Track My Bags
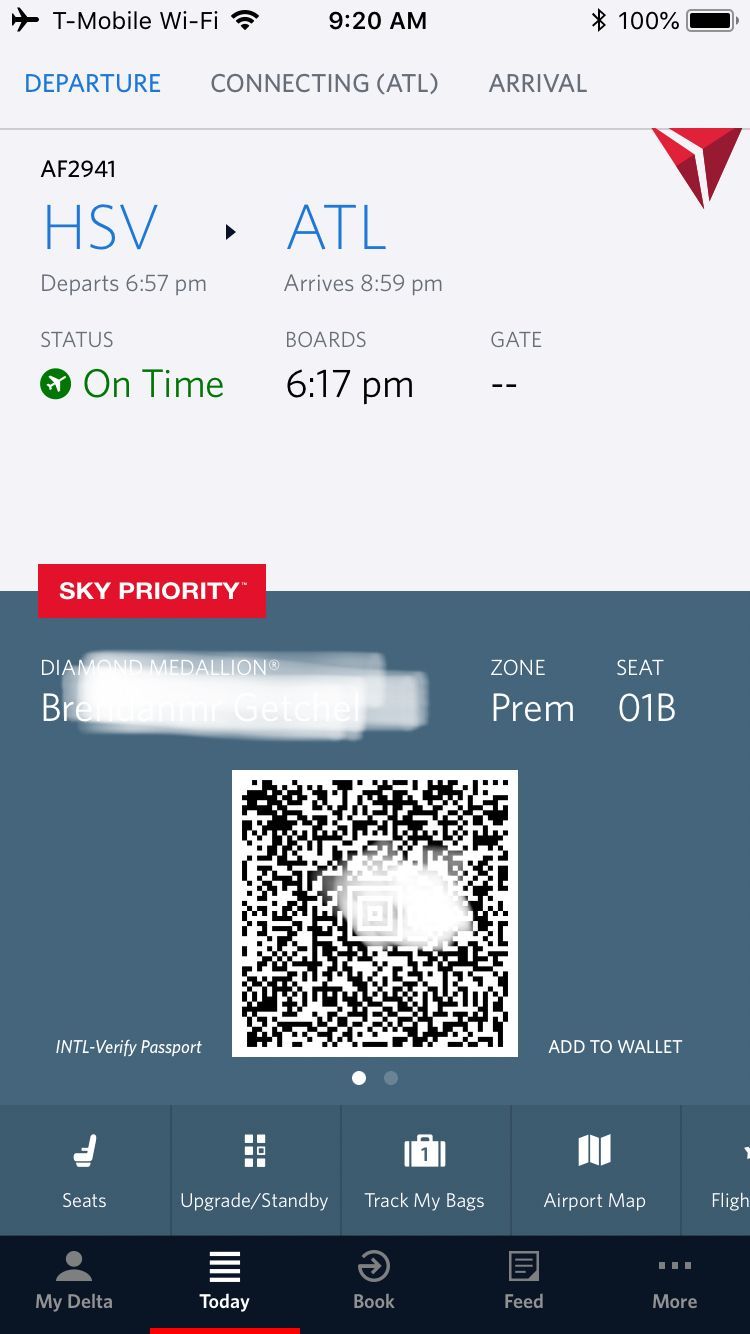Screen dimensions: 750x1334 coord(425,1170)
